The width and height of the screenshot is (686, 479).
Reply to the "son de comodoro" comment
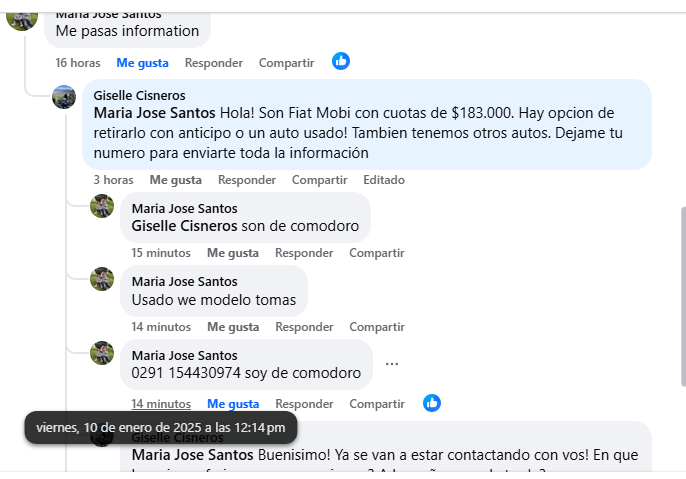(x=304, y=253)
